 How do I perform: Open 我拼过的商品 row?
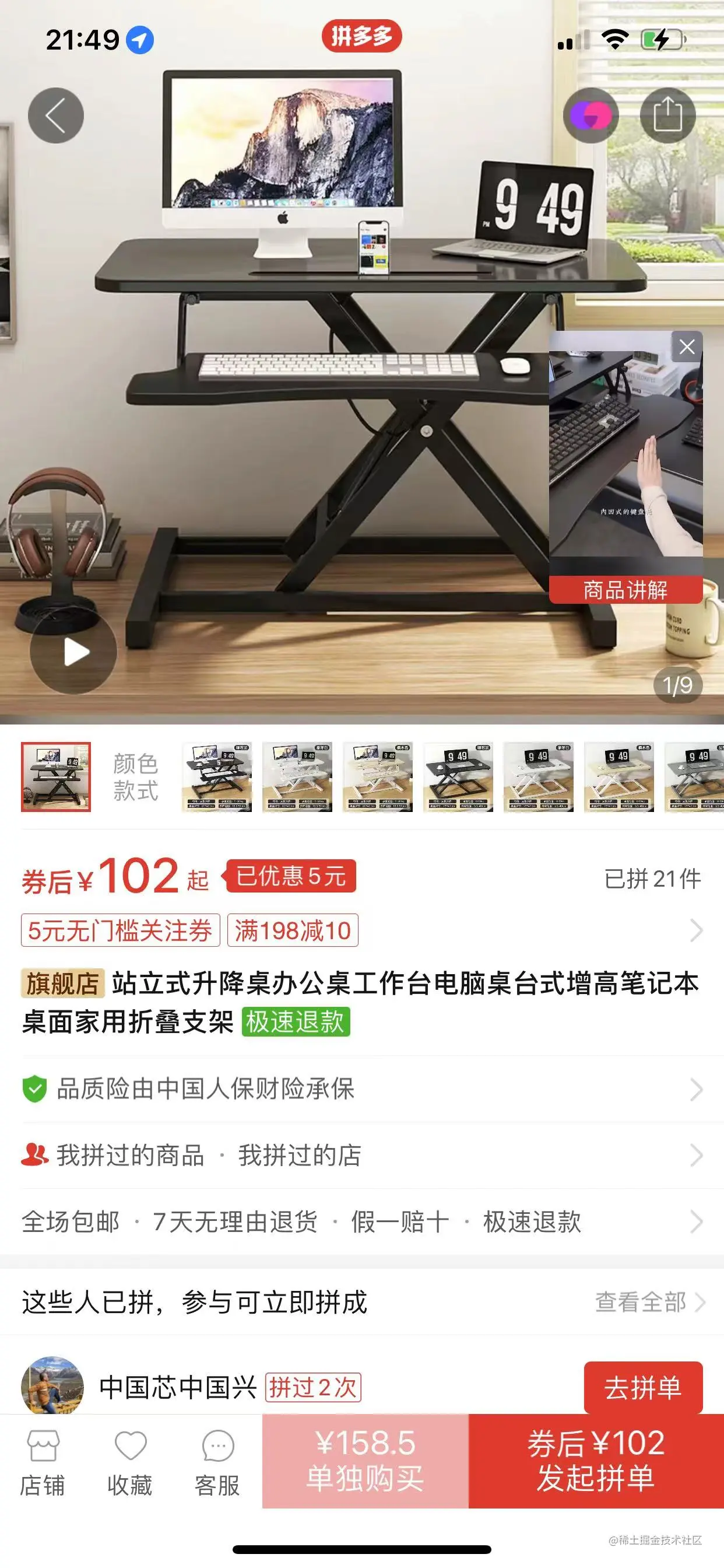point(131,1156)
